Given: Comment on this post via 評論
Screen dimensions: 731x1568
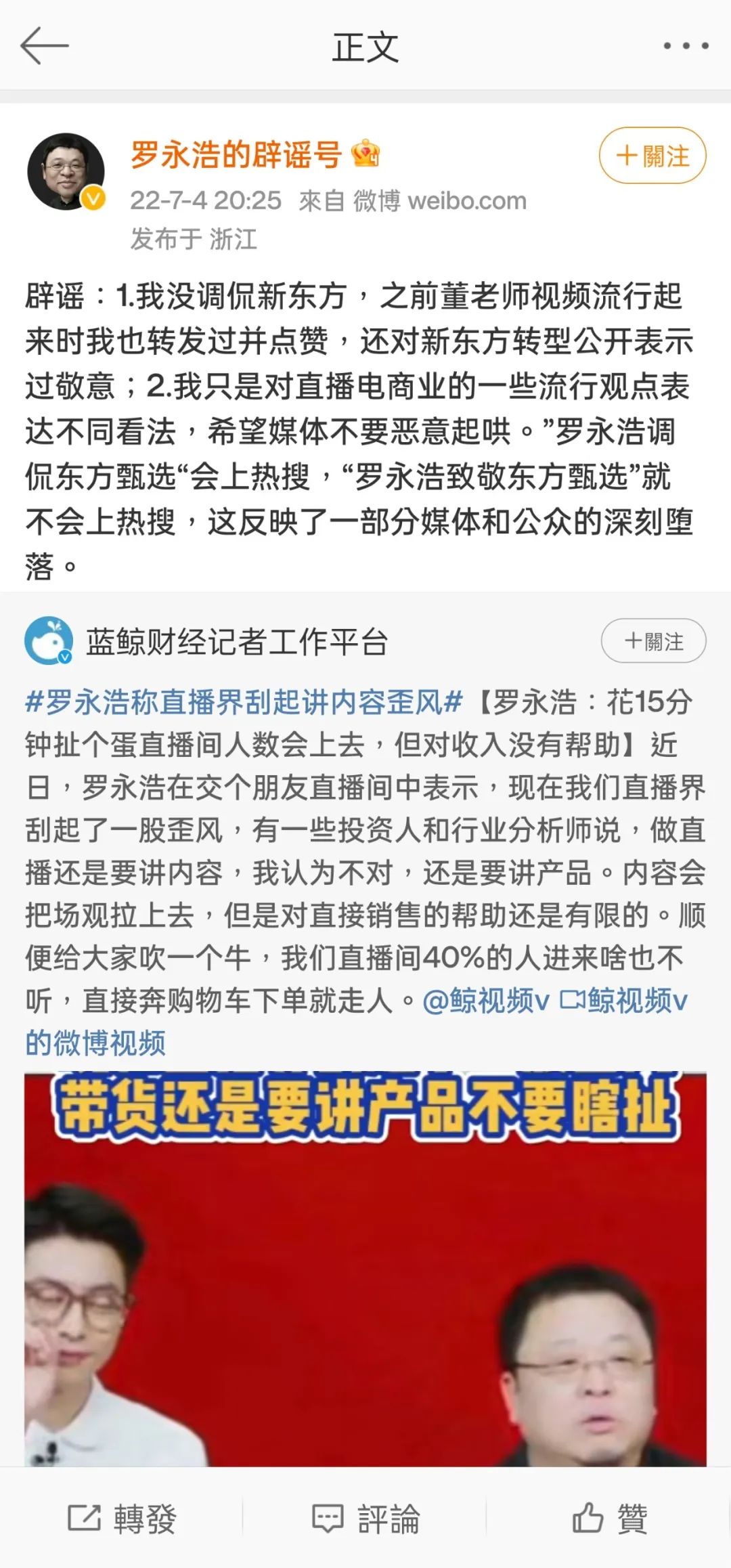Looking at the screenshot, I should (x=365, y=1518).
